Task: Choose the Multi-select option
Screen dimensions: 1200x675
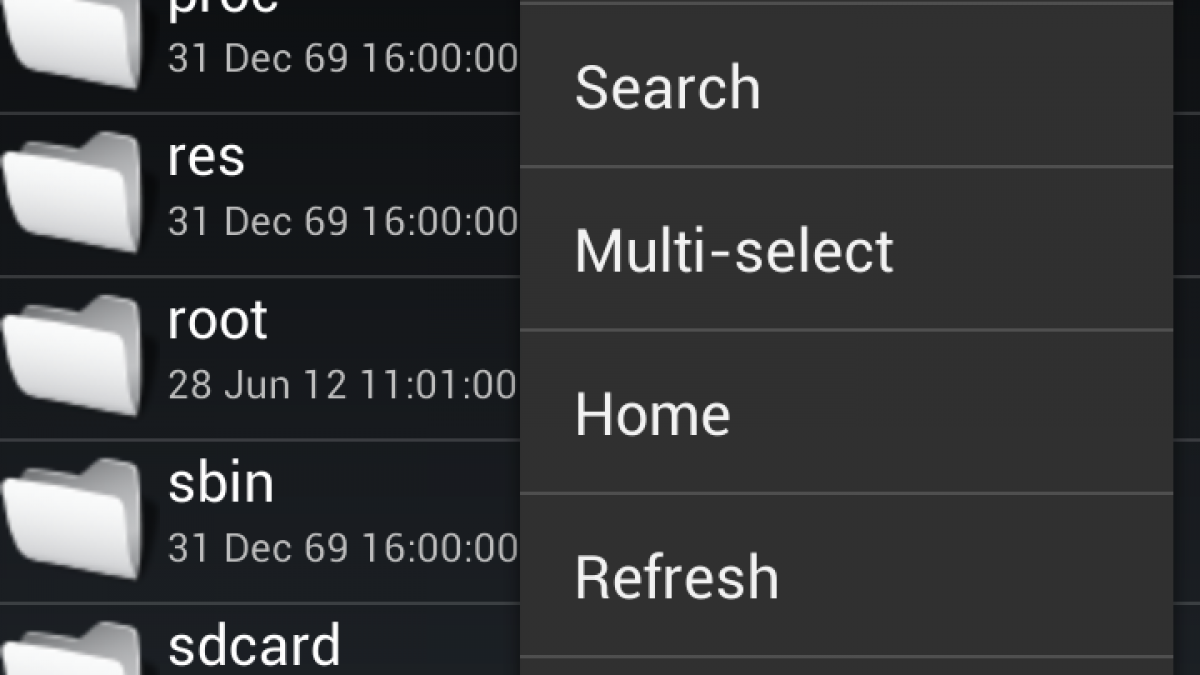Action: click(x=845, y=250)
